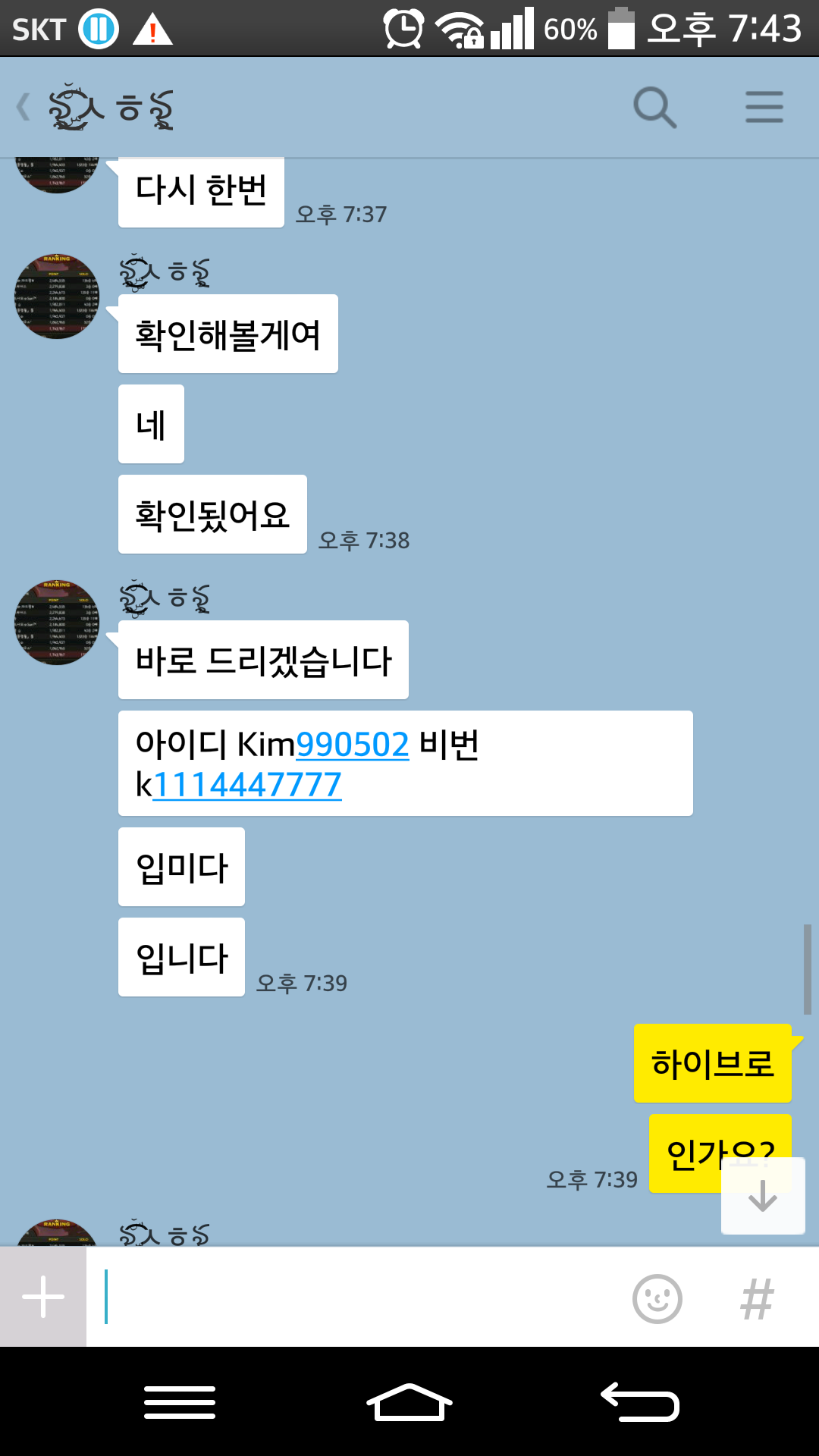Tap the 1114447777 linked number
819x1456 pixels.
click(247, 785)
